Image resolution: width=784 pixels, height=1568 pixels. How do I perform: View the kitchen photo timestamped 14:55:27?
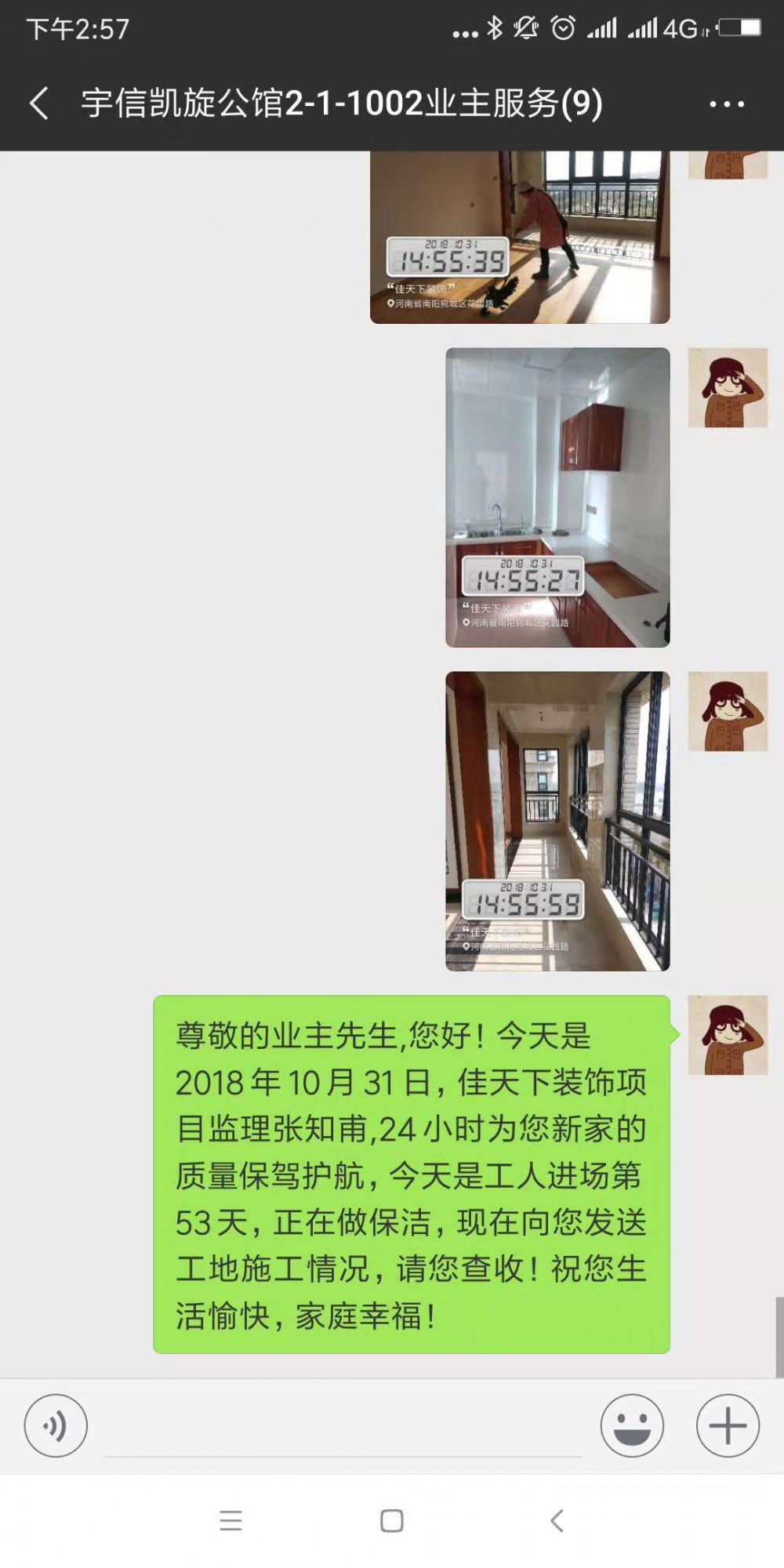557,497
